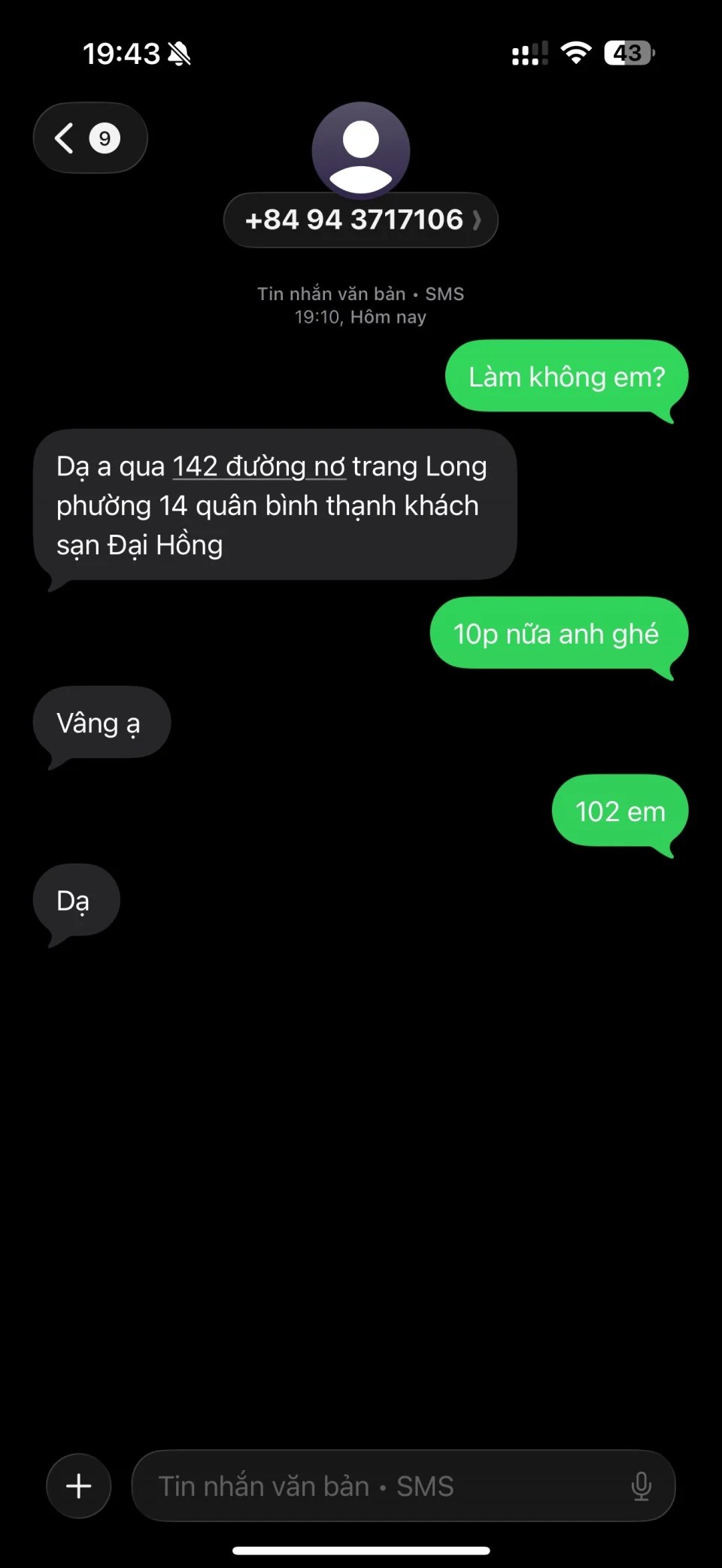Open the plus attachments menu
Viewport: 722px width, 1568px height.
(x=79, y=1486)
